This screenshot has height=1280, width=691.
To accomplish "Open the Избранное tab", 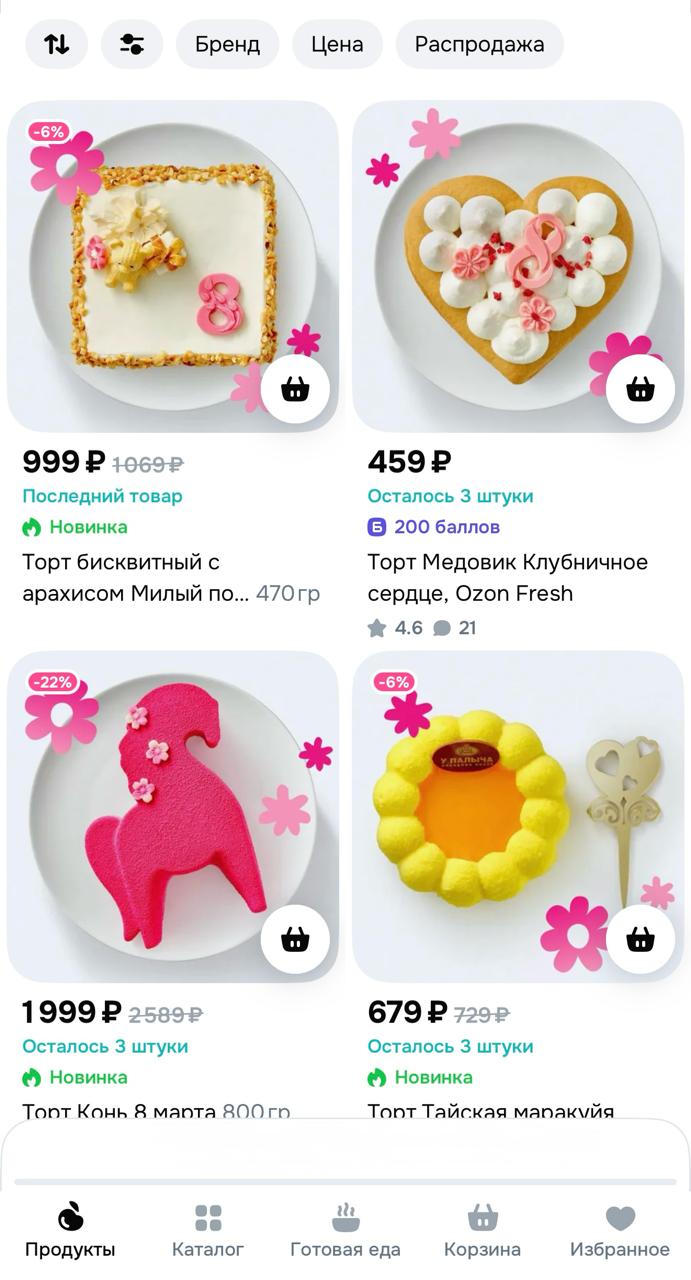I will point(620,1231).
